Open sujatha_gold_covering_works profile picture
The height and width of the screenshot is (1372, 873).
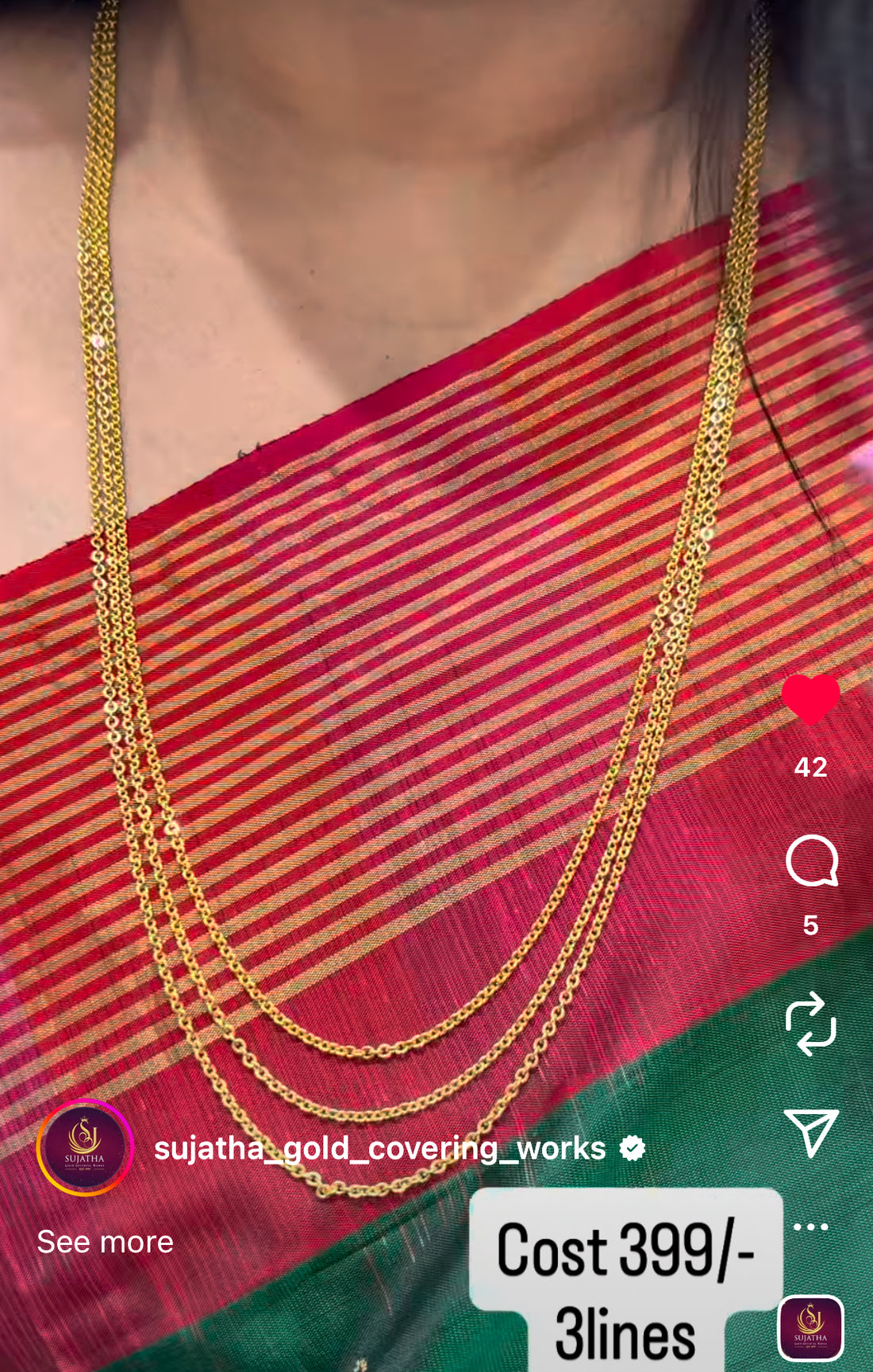tap(85, 1147)
